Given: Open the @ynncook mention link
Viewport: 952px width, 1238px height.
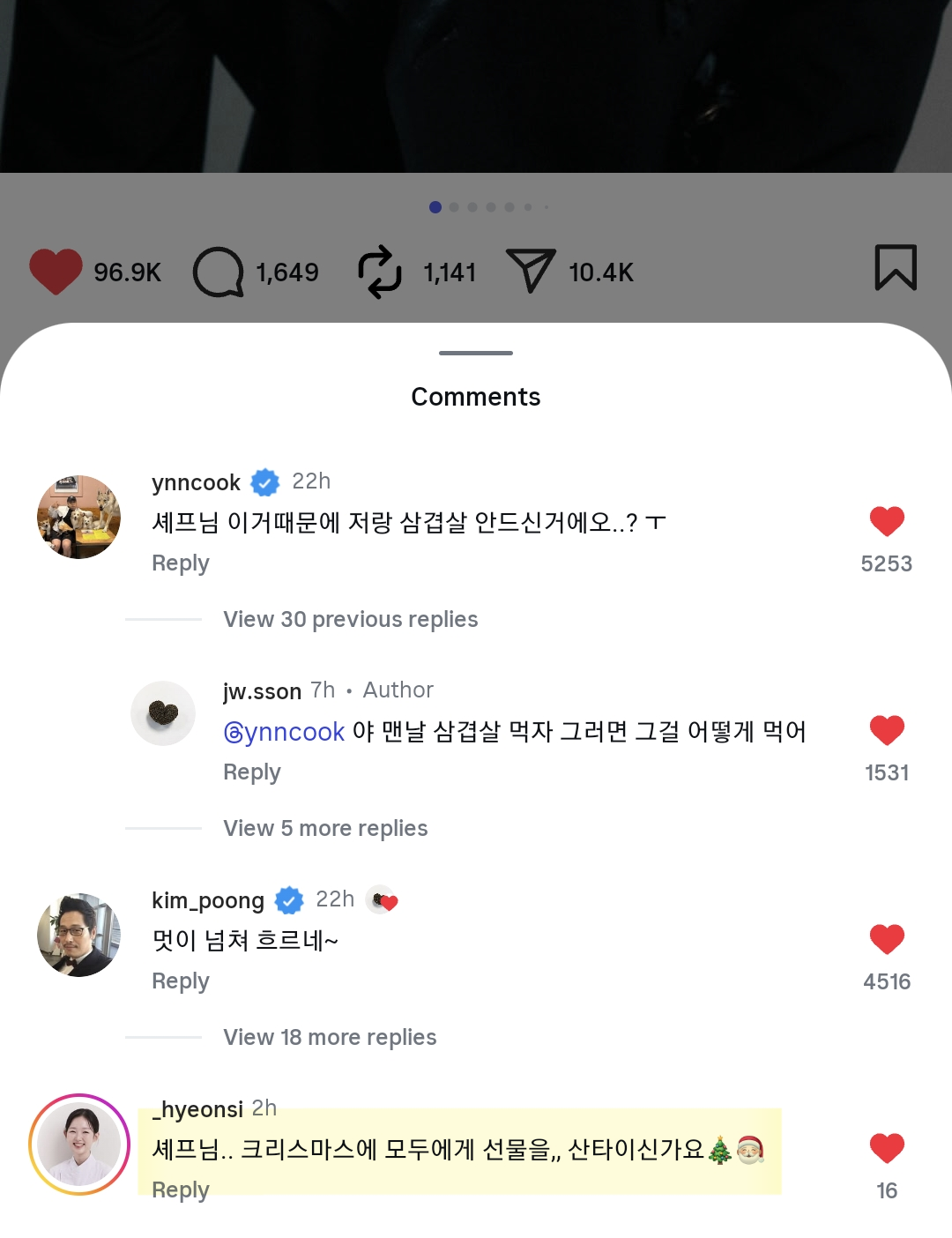Looking at the screenshot, I should click(x=284, y=732).
